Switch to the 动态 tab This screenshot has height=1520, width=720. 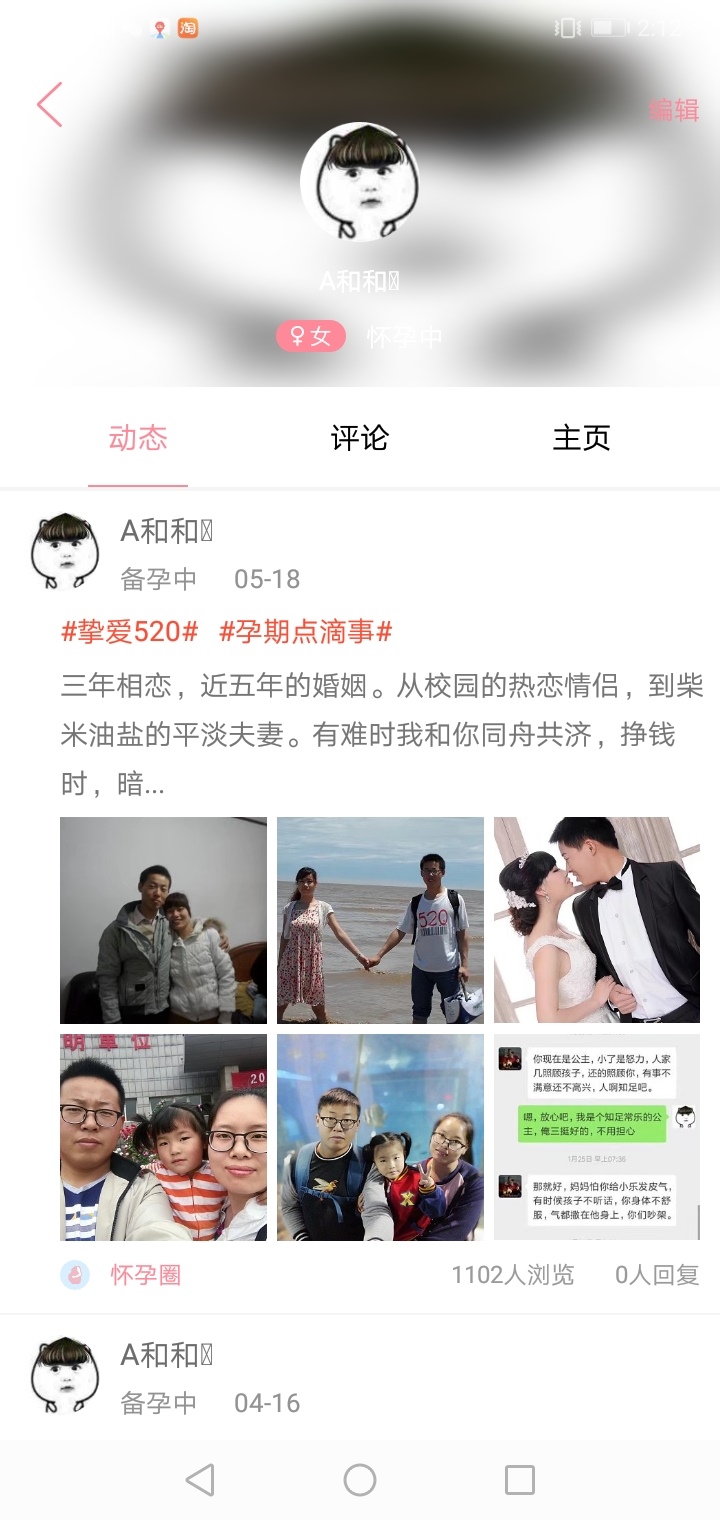(x=138, y=438)
